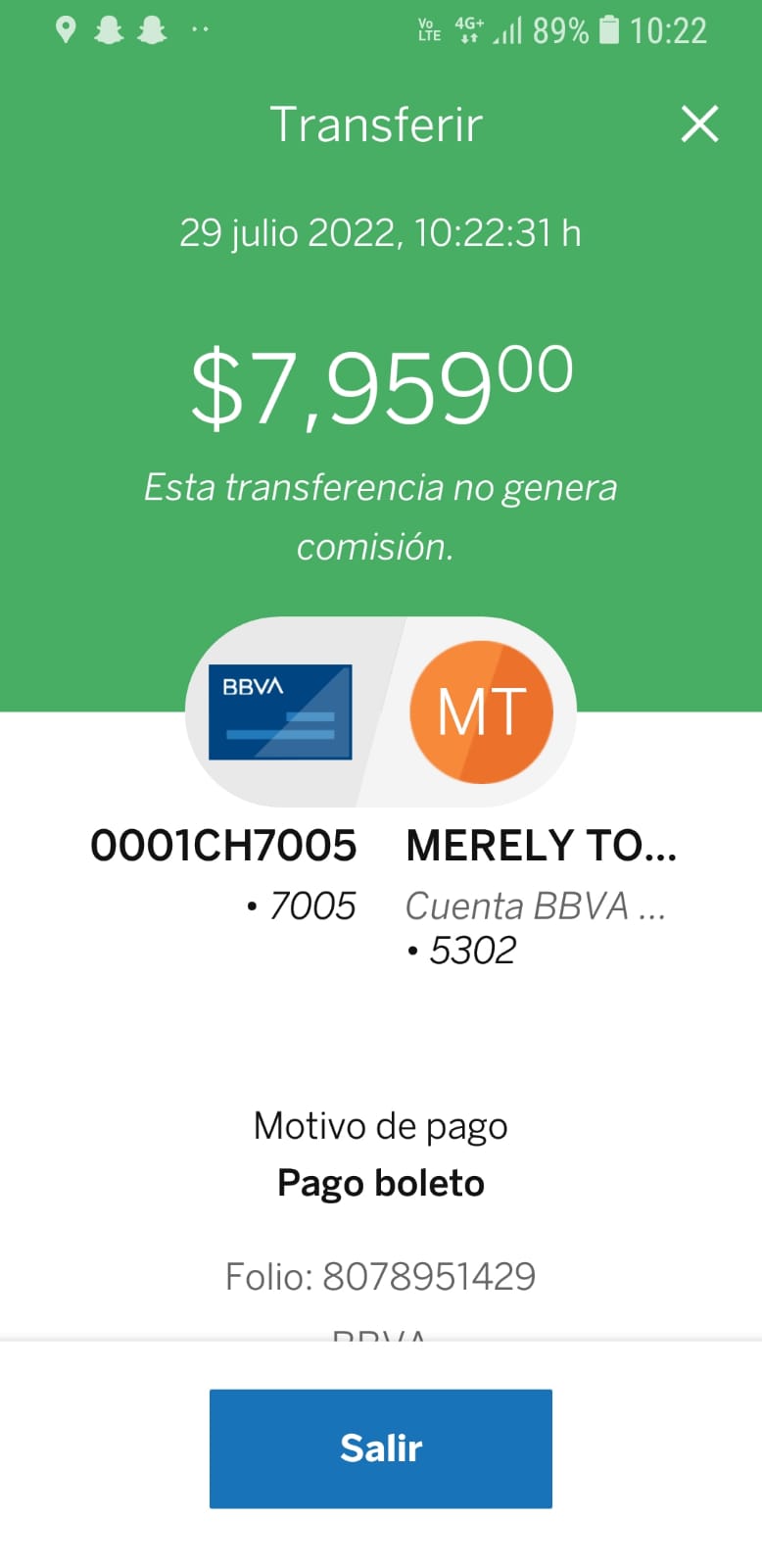Close the Transferir confirmation screen
The image size is (762, 1568).
click(699, 124)
